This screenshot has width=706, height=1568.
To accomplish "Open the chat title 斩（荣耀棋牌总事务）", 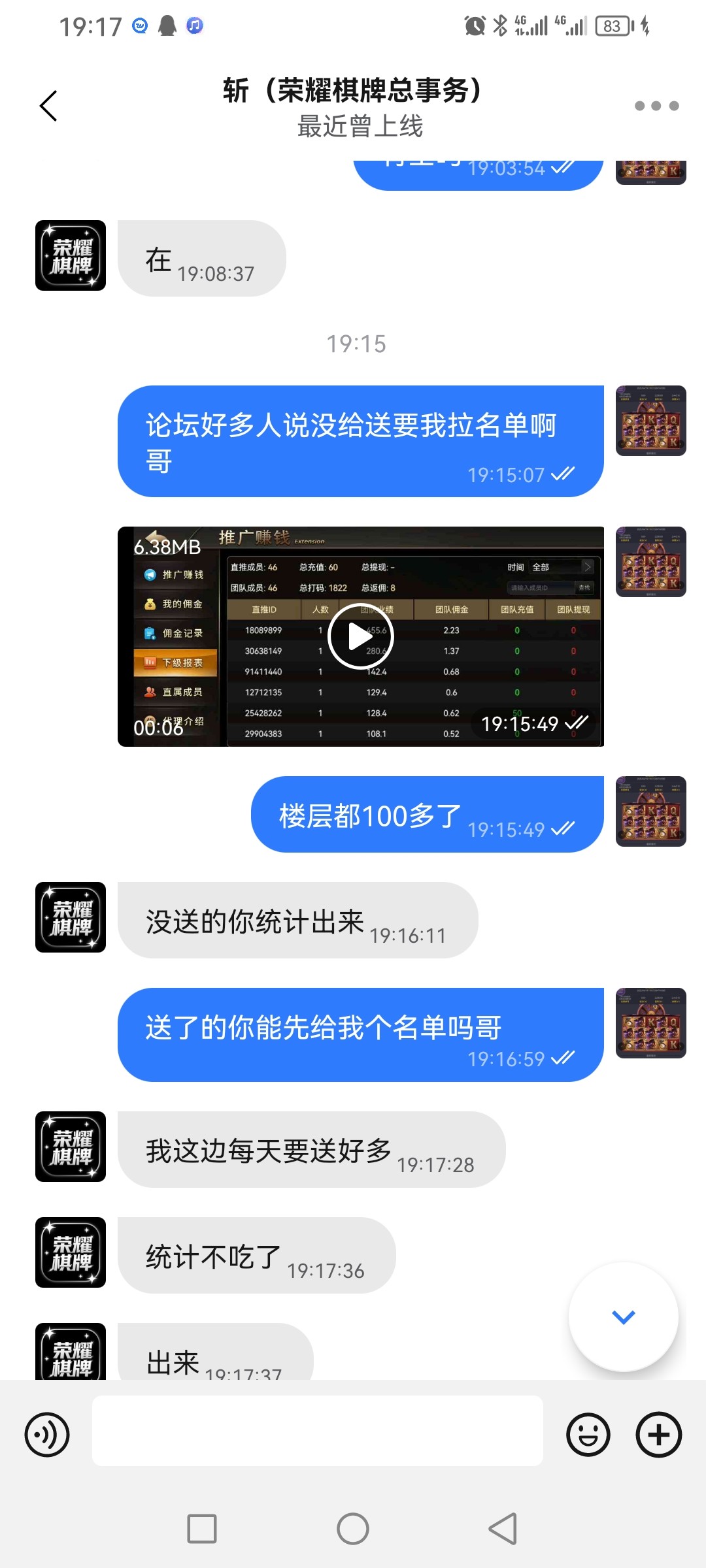I will pyautogui.click(x=353, y=91).
